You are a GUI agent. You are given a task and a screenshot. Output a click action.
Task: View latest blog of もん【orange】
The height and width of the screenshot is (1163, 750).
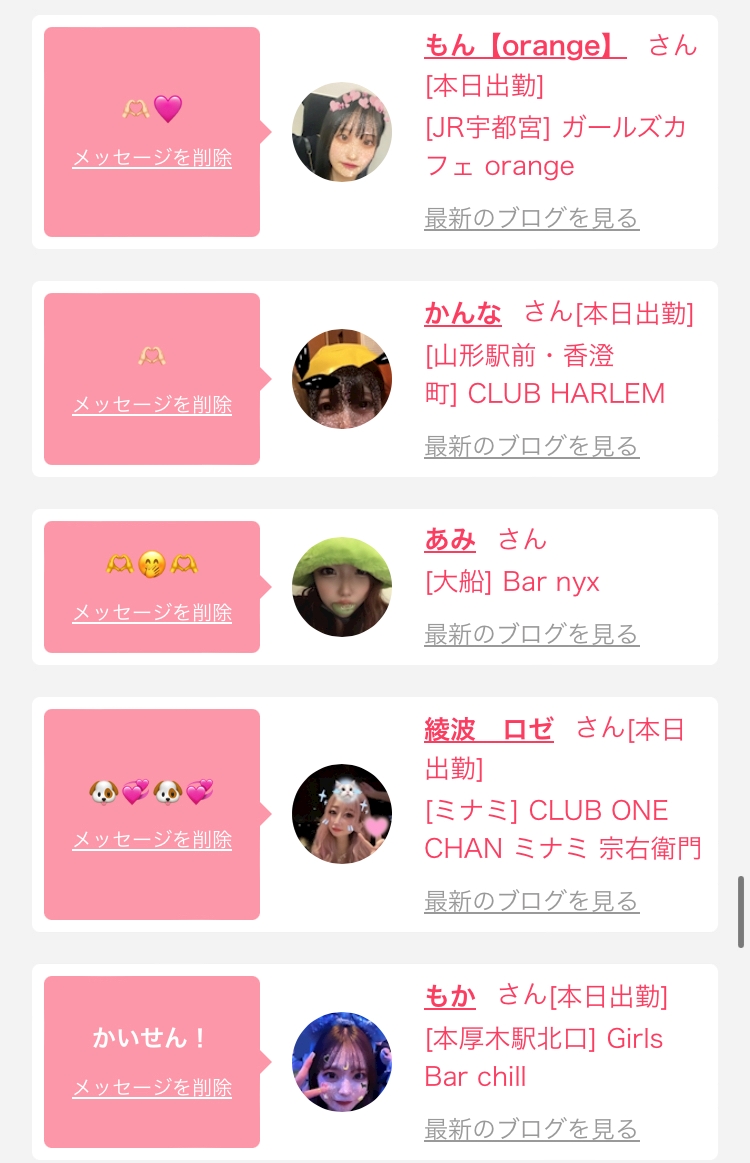(x=531, y=219)
